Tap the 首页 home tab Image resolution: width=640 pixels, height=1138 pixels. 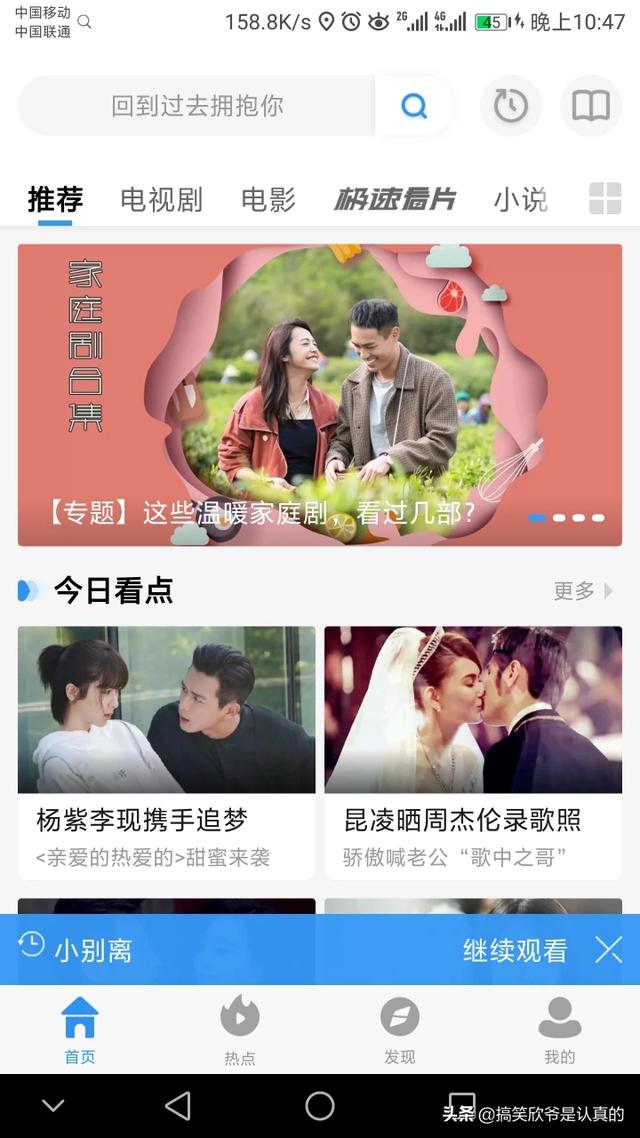tap(80, 1030)
